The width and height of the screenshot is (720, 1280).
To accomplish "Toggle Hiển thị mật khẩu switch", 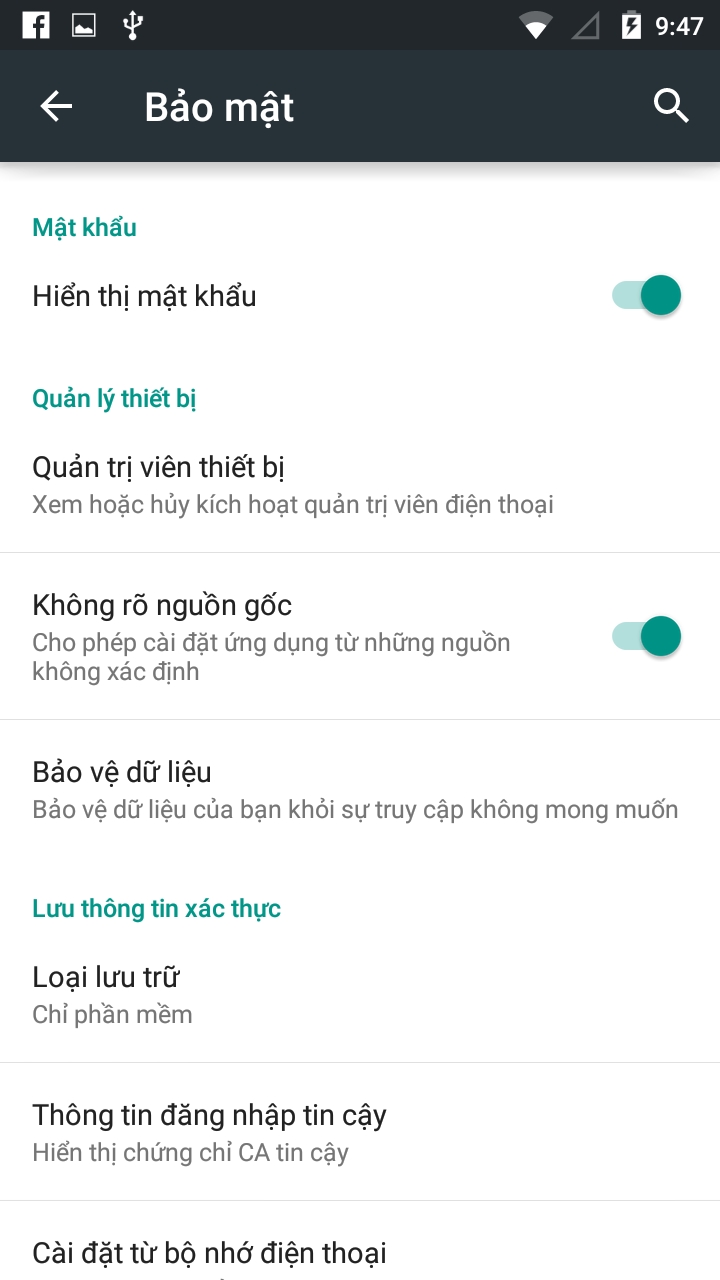I will tap(647, 296).
